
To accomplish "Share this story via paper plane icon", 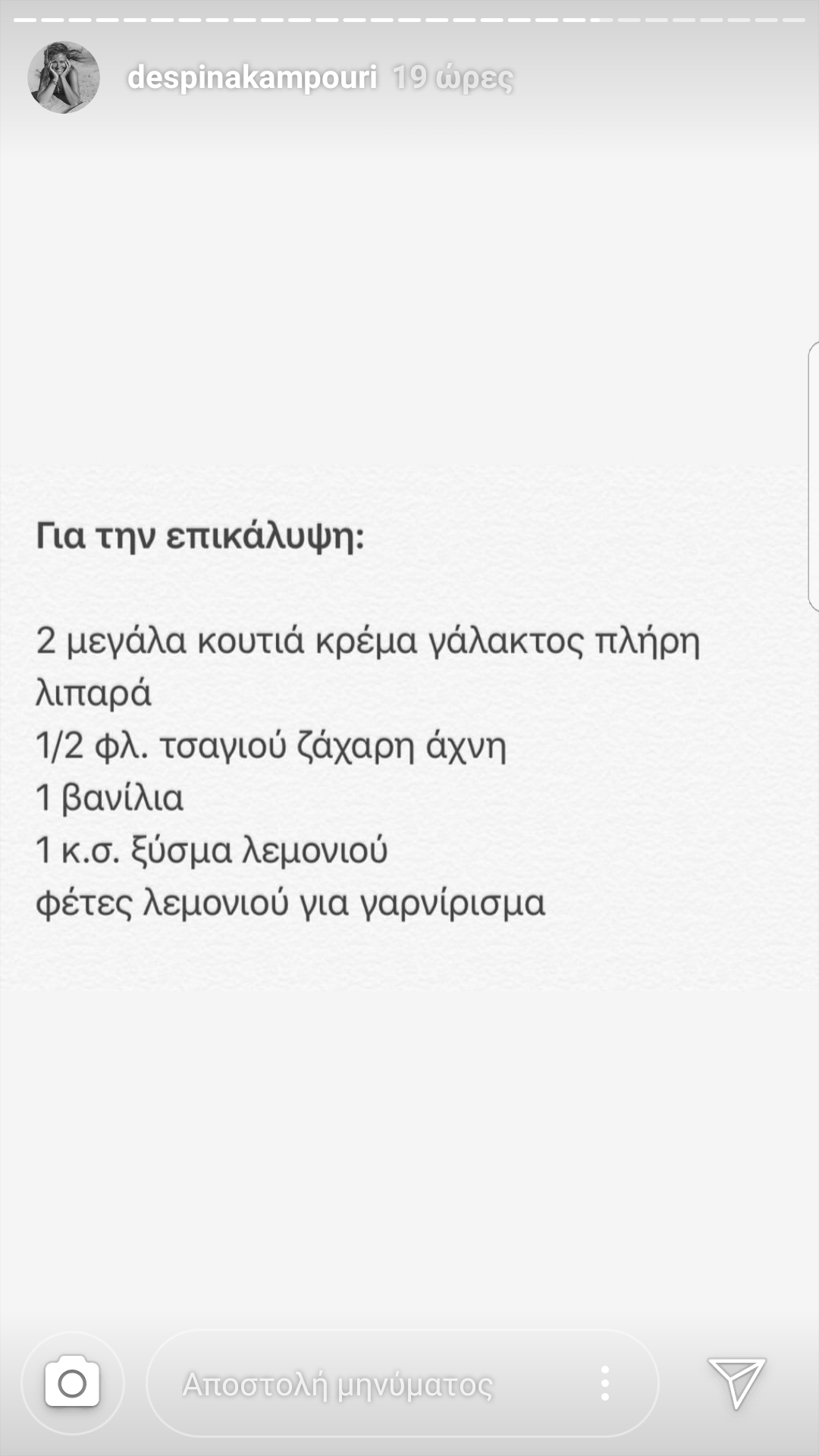I will point(736,1382).
